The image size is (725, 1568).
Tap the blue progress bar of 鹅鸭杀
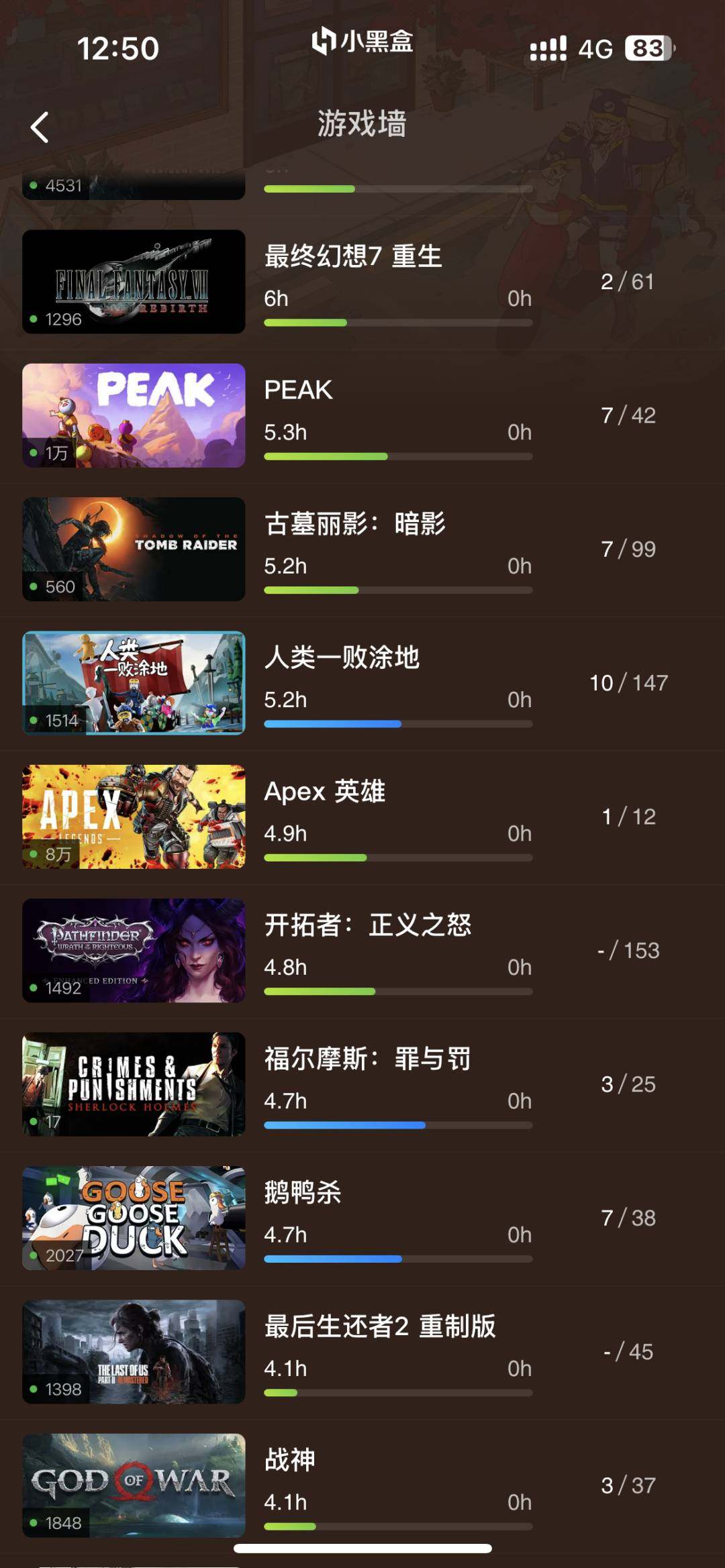(x=334, y=1259)
